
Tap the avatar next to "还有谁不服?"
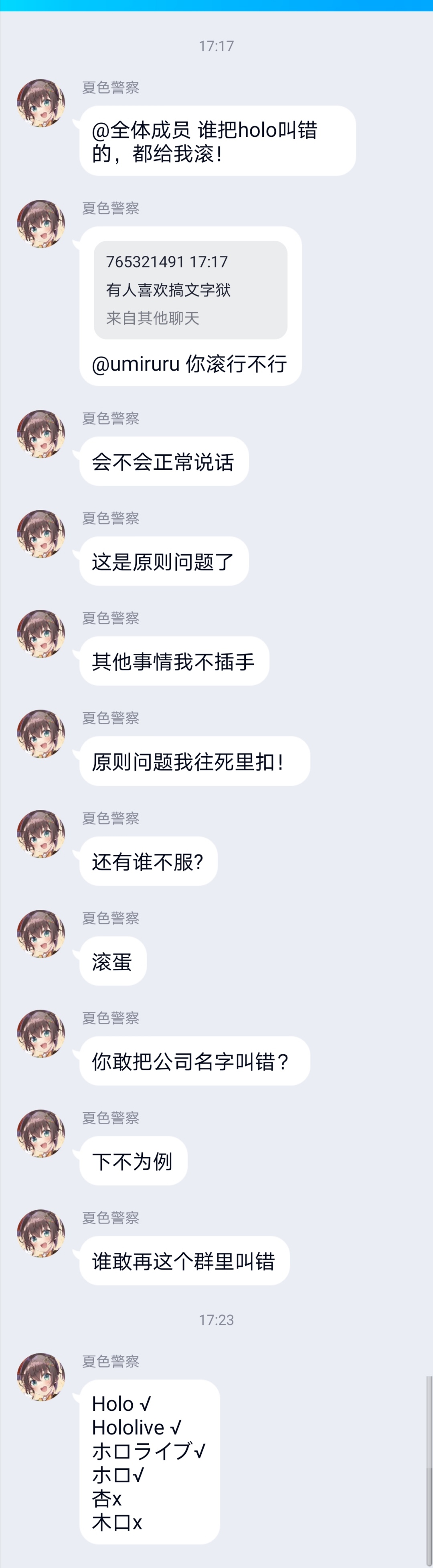pos(41,834)
